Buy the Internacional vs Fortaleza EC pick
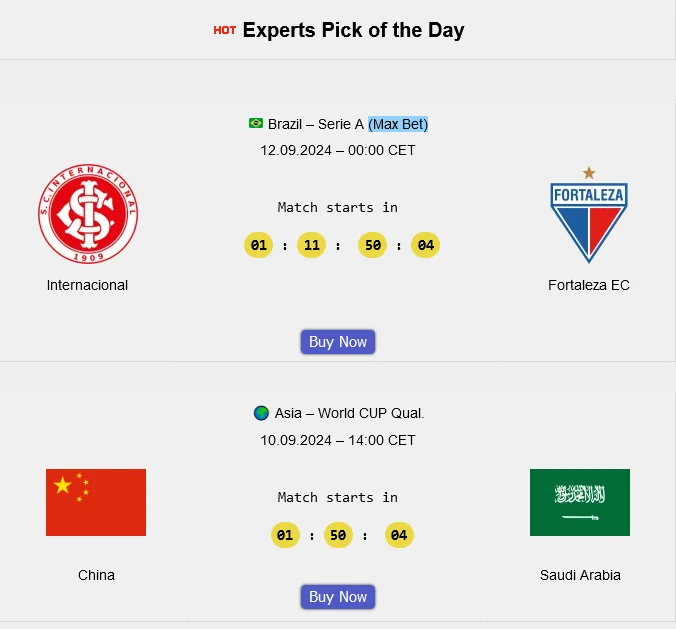 (338, 342)
